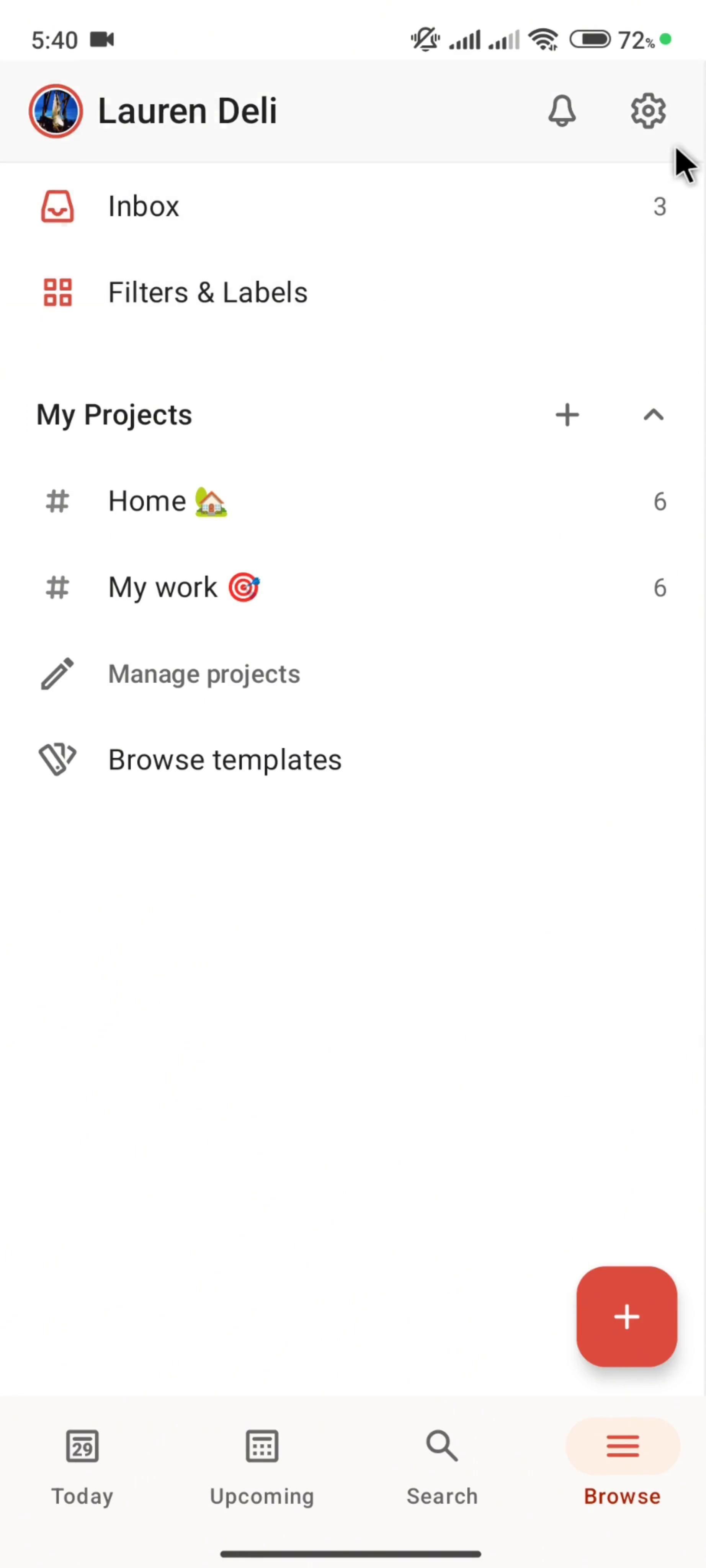Select Manage projects
Screen dimensions: 706x1568
coord(203,674)
